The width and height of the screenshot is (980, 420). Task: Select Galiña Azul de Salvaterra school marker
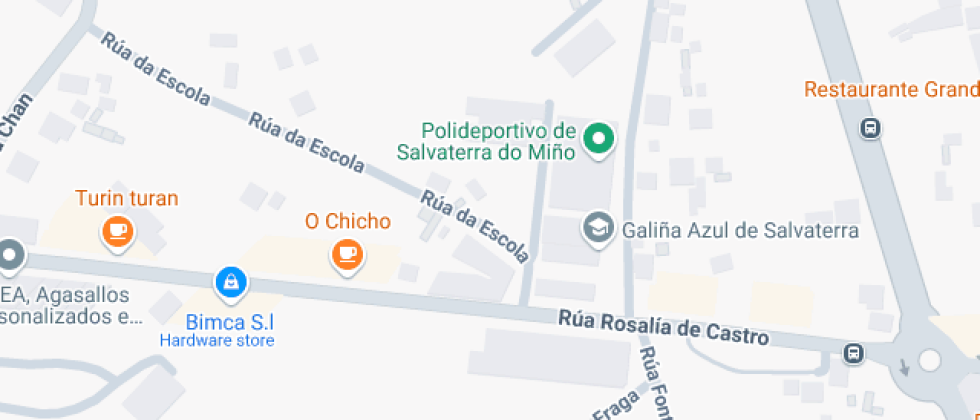pos(598,227)
